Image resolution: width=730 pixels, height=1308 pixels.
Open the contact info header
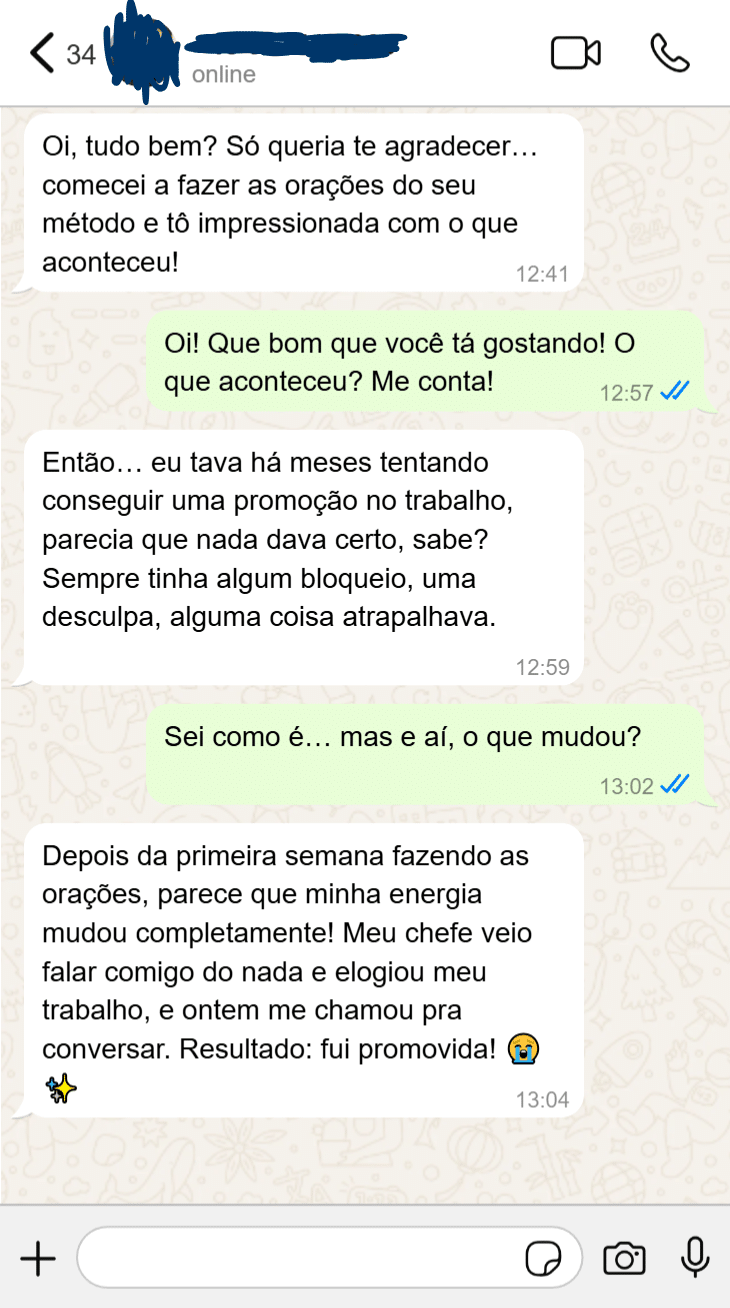click(260, 55)
